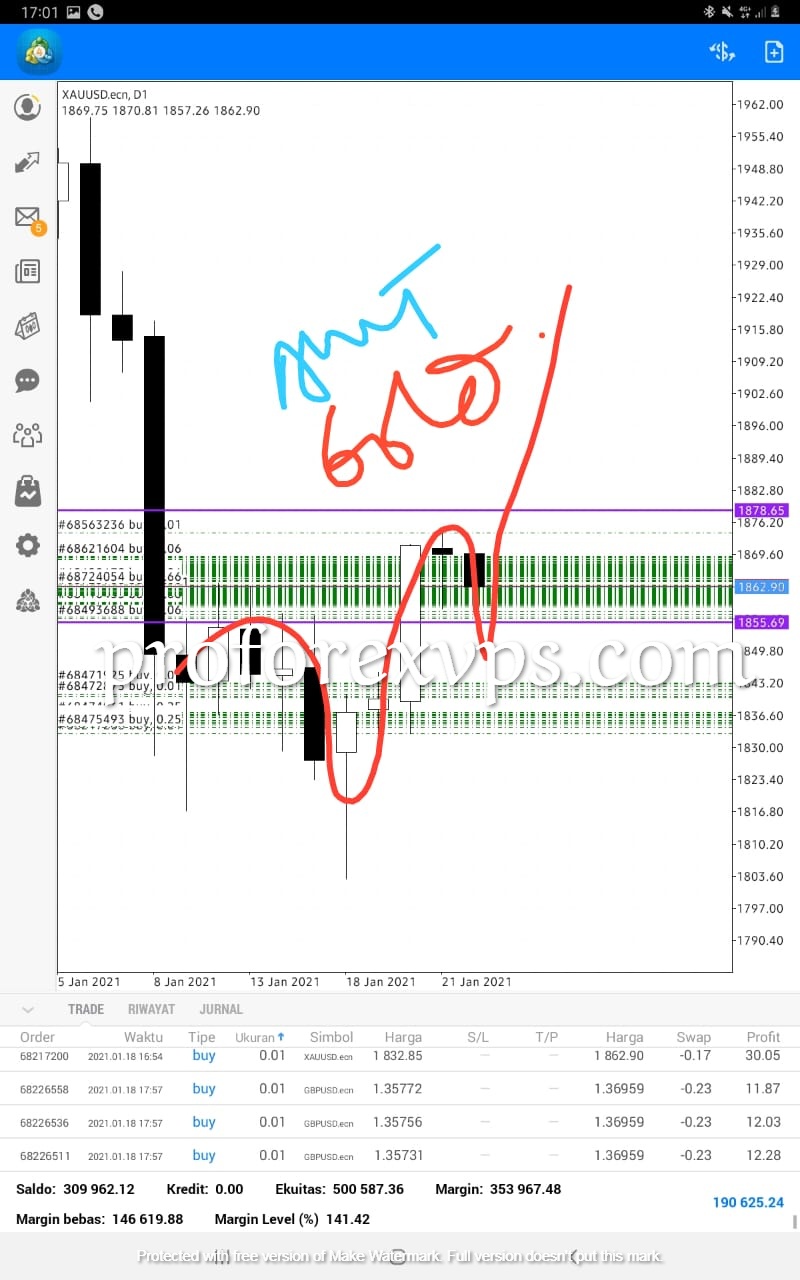Collapse the trade panel with chevron
The image size is (800, 1280).
(28, 1010)
